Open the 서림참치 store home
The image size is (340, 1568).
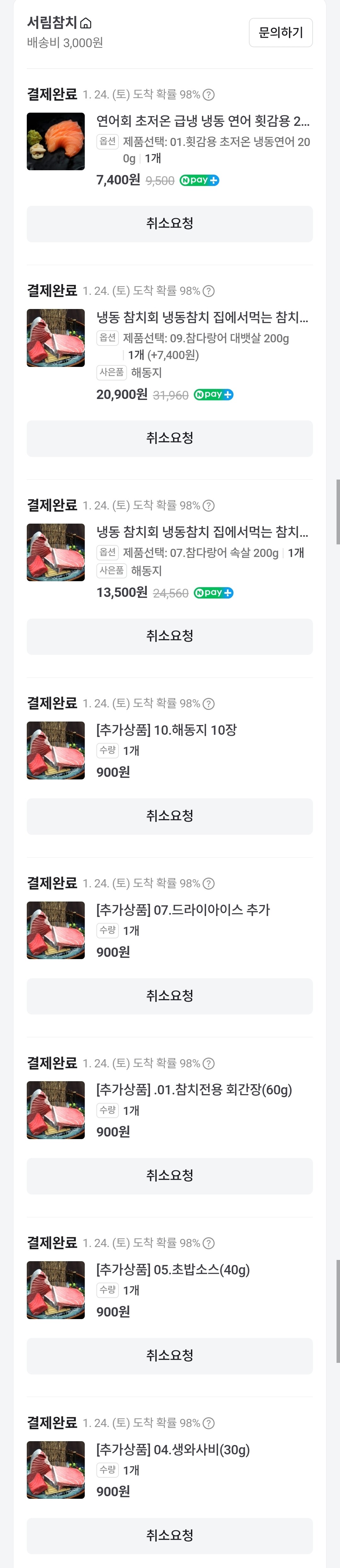click(59, 23)
